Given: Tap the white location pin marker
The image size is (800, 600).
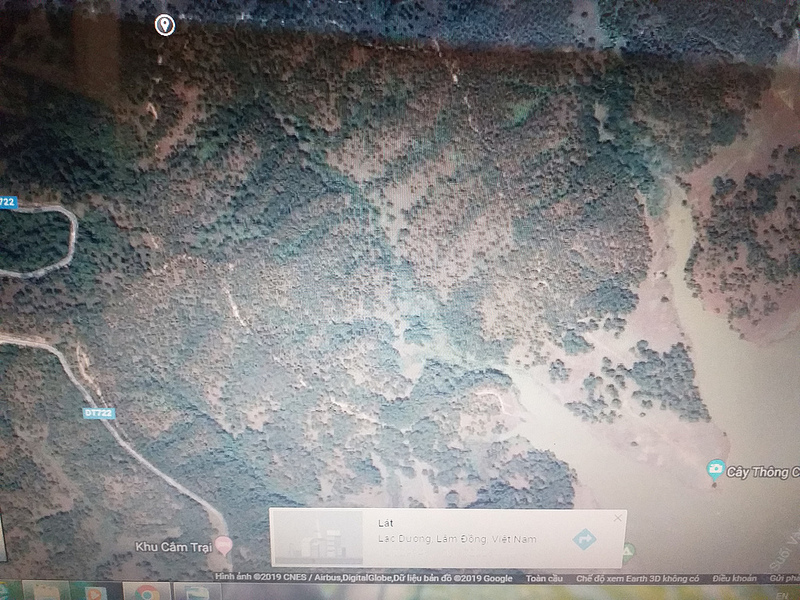Looking at the screenshot, I should coord(165,25).
